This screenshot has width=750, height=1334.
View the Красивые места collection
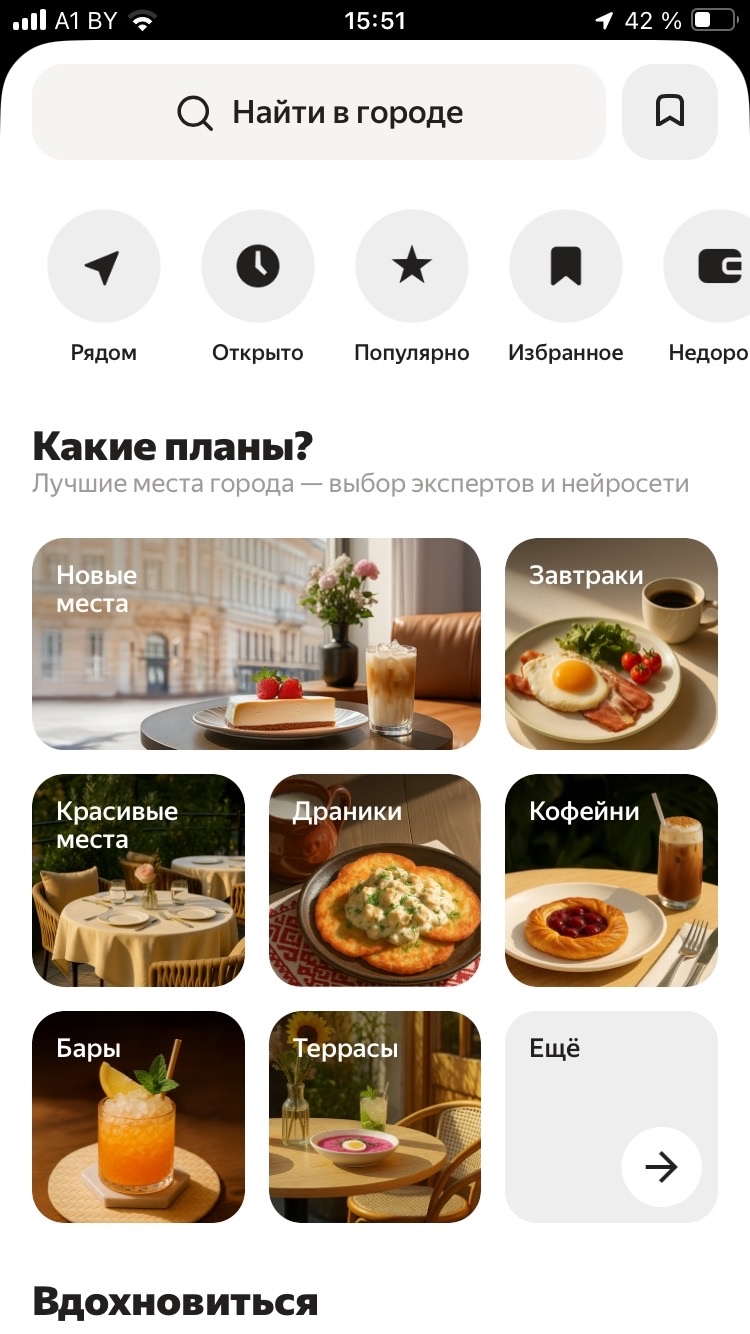tap(138, 880)
